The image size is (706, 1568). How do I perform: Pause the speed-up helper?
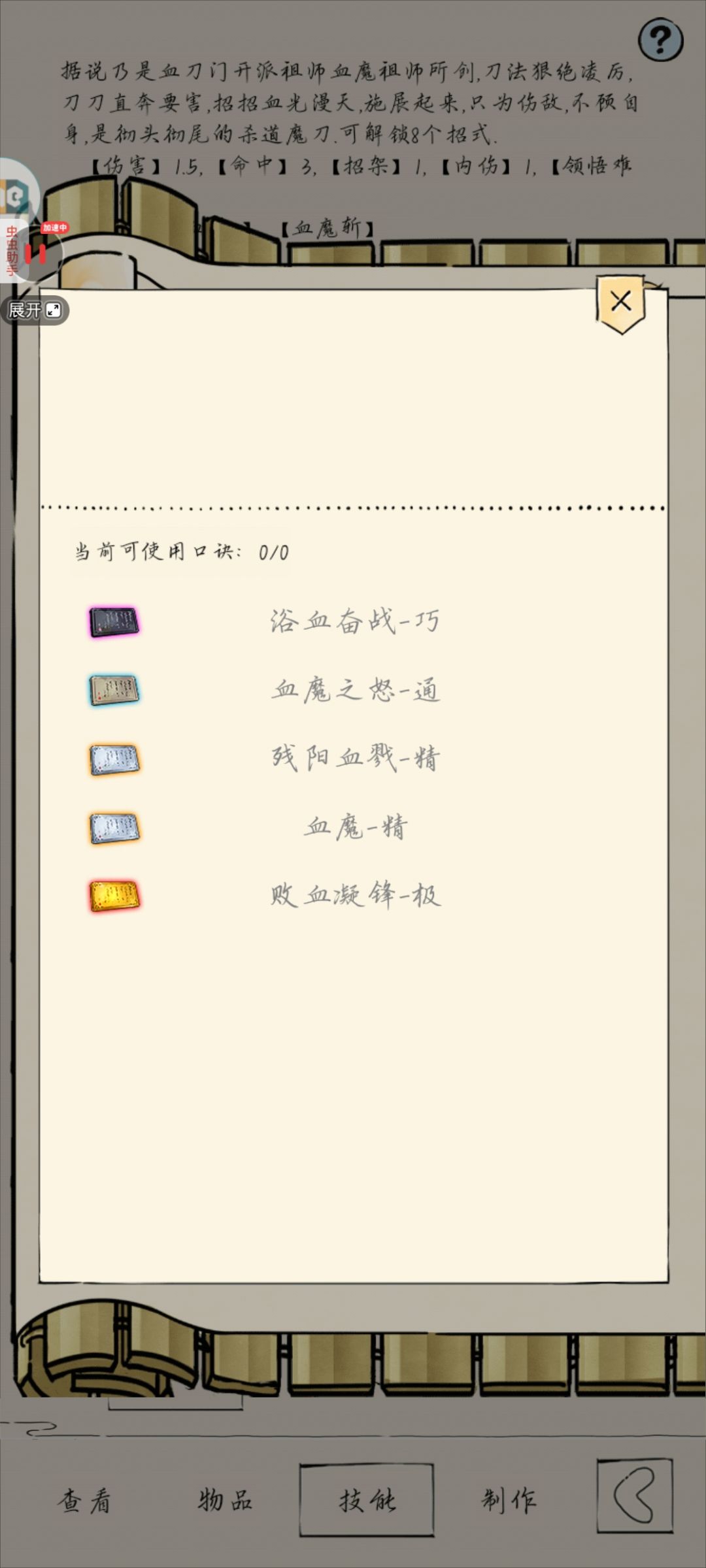(x=37, y=253)
